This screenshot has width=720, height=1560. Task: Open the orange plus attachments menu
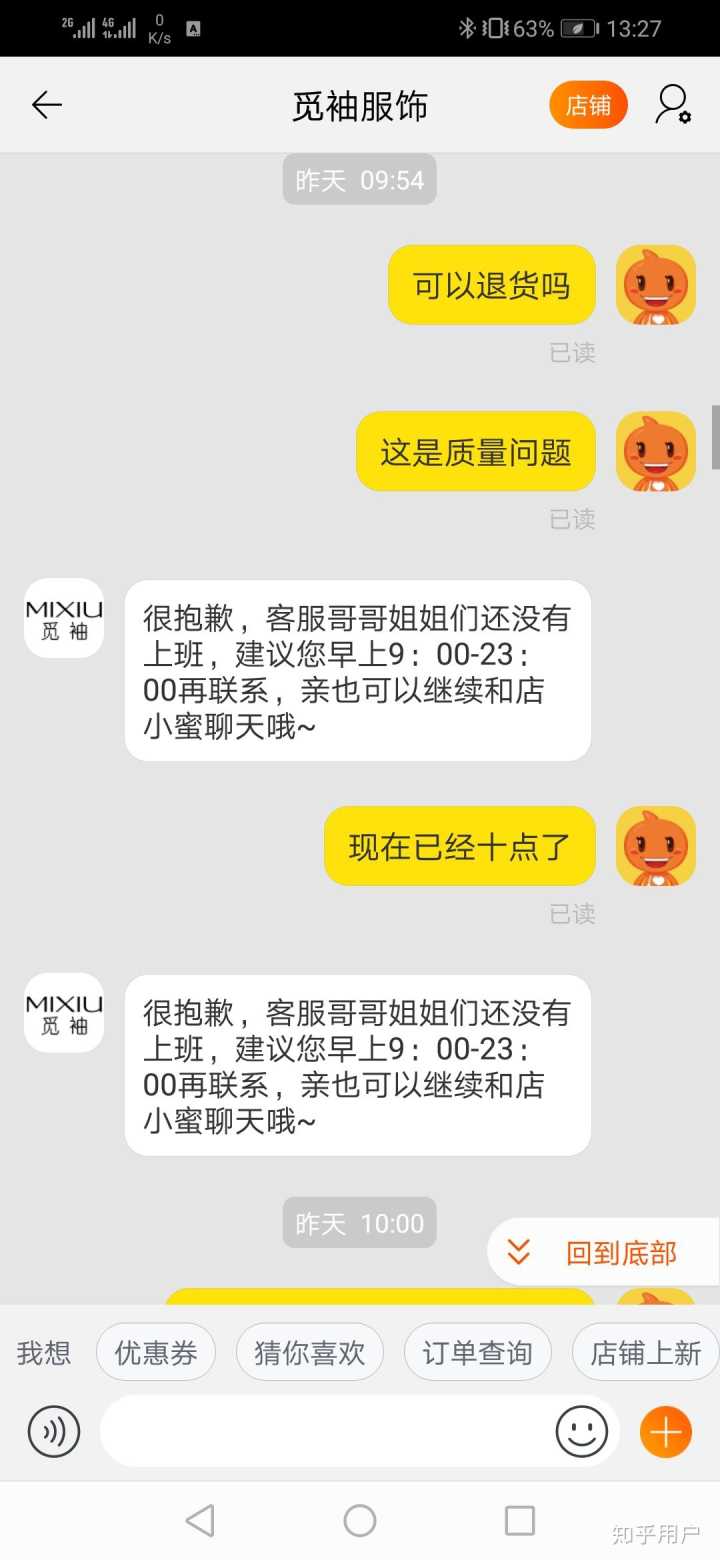[665, 1431]
